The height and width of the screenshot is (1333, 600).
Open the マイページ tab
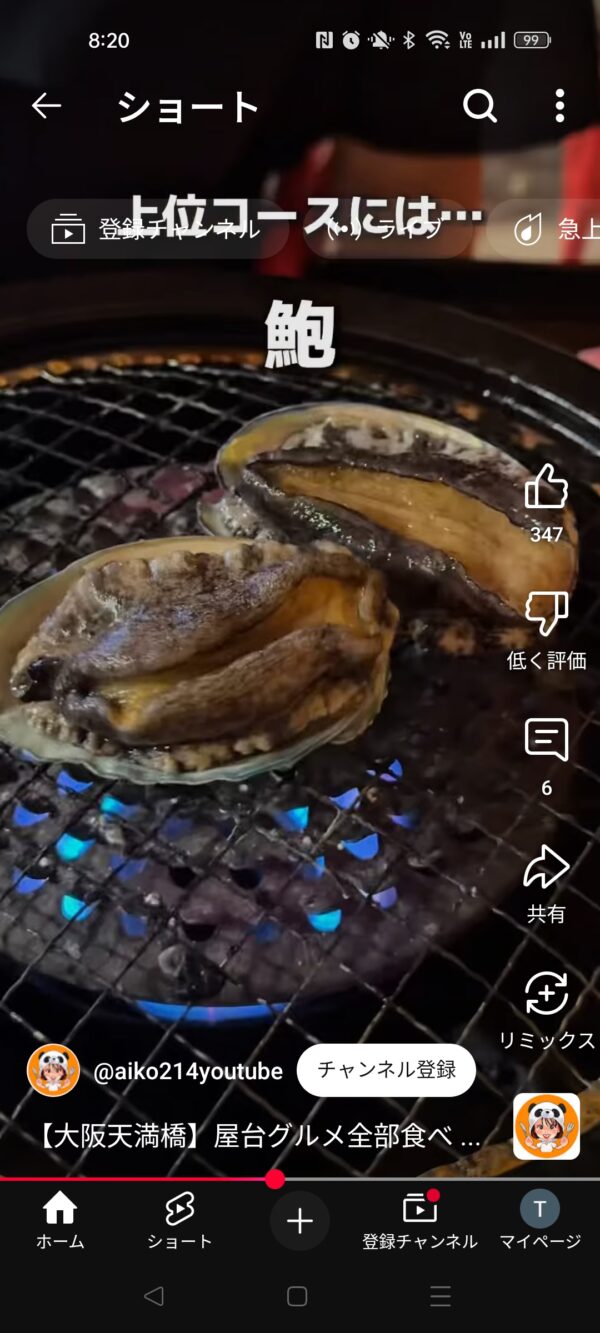pyautogui.click(x=540, y=1221)
